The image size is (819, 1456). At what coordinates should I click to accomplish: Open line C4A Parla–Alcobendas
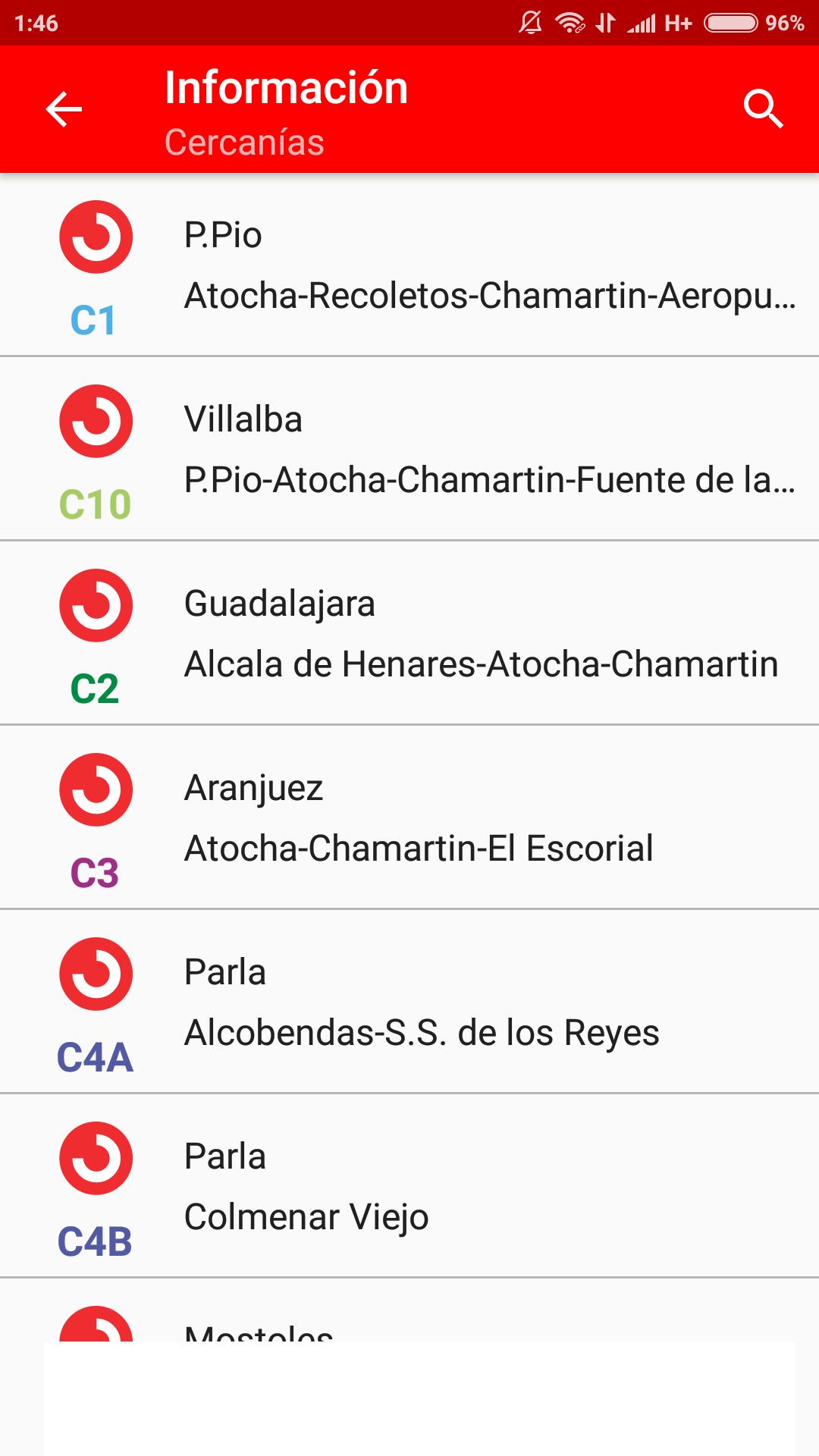pyautogui.click(x=409, y=1002)
